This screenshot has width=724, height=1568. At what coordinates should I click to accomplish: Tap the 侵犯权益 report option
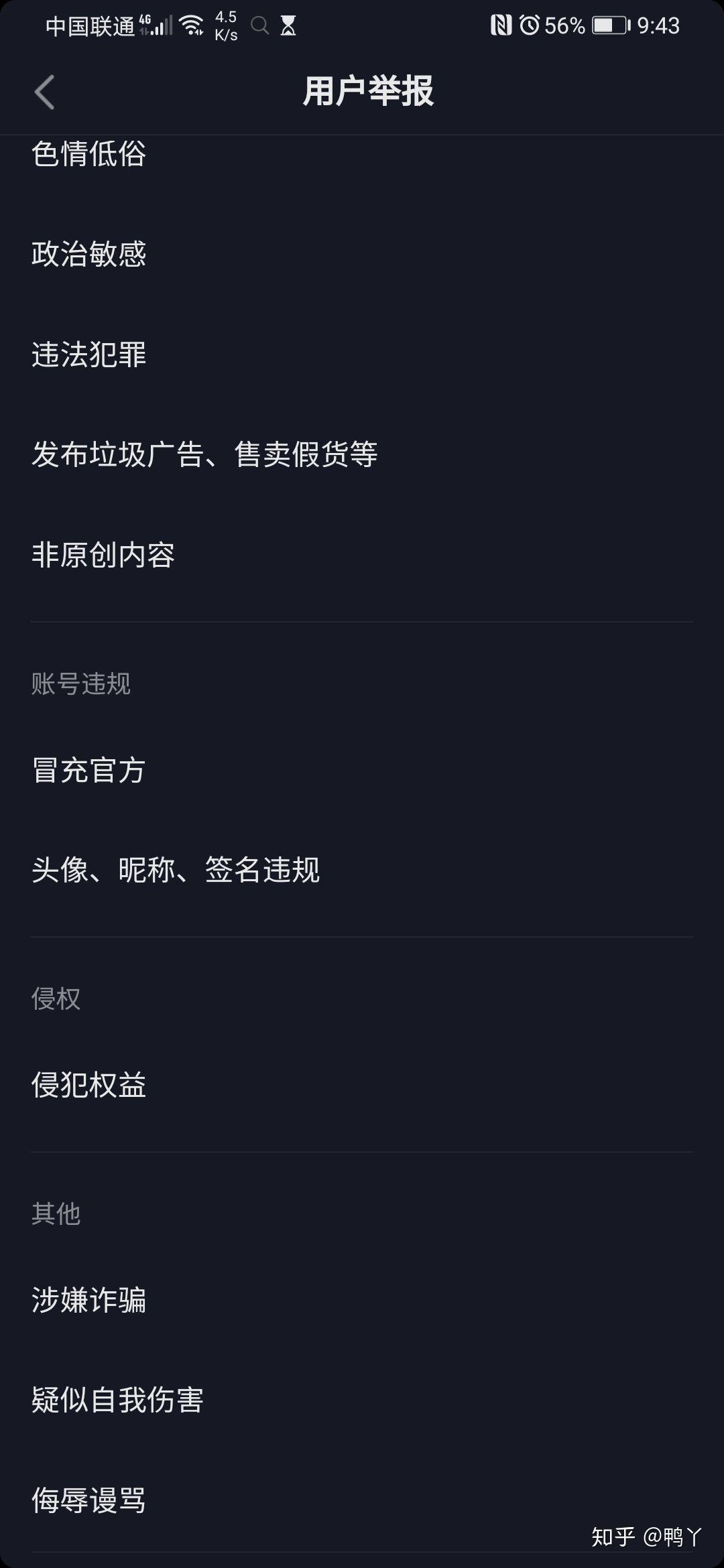[89, 1085]
